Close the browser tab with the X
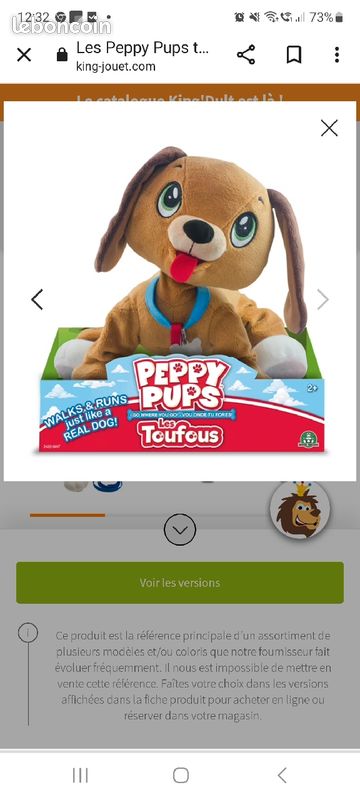The width and height of the screenshot is (360, 800). point(24,55)
